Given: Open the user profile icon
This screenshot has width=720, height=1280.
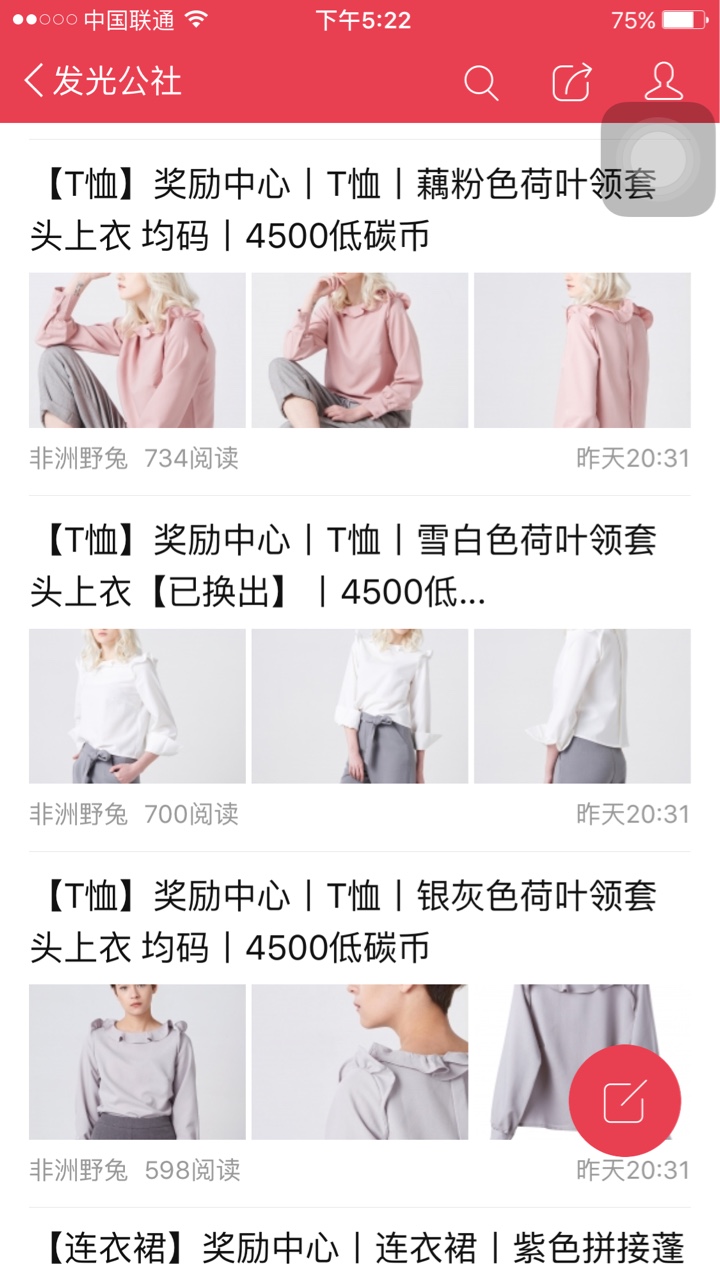Looking at the screenshot, I should [x=663, y=82].
